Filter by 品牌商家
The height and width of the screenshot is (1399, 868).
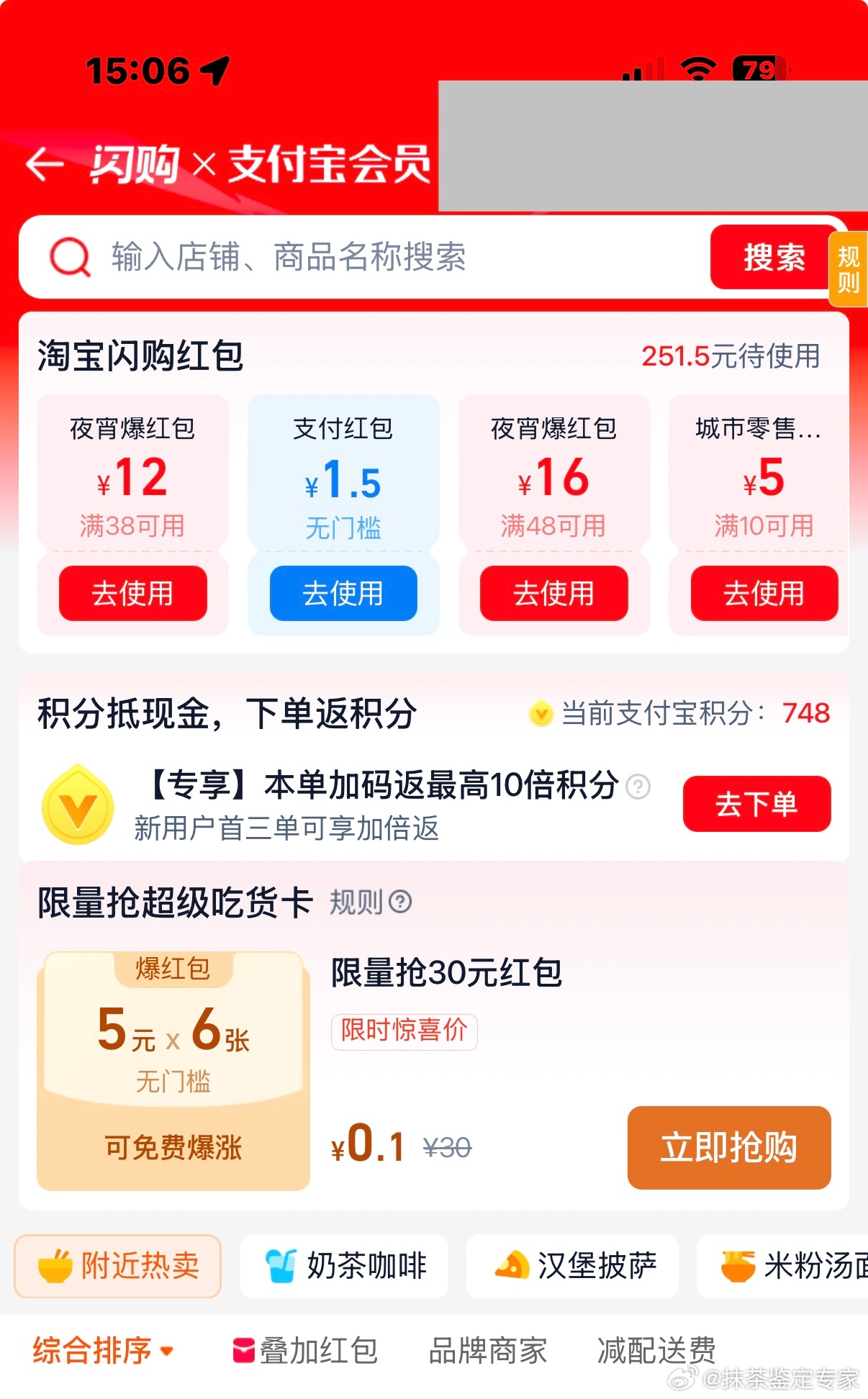click(487, 1351)
